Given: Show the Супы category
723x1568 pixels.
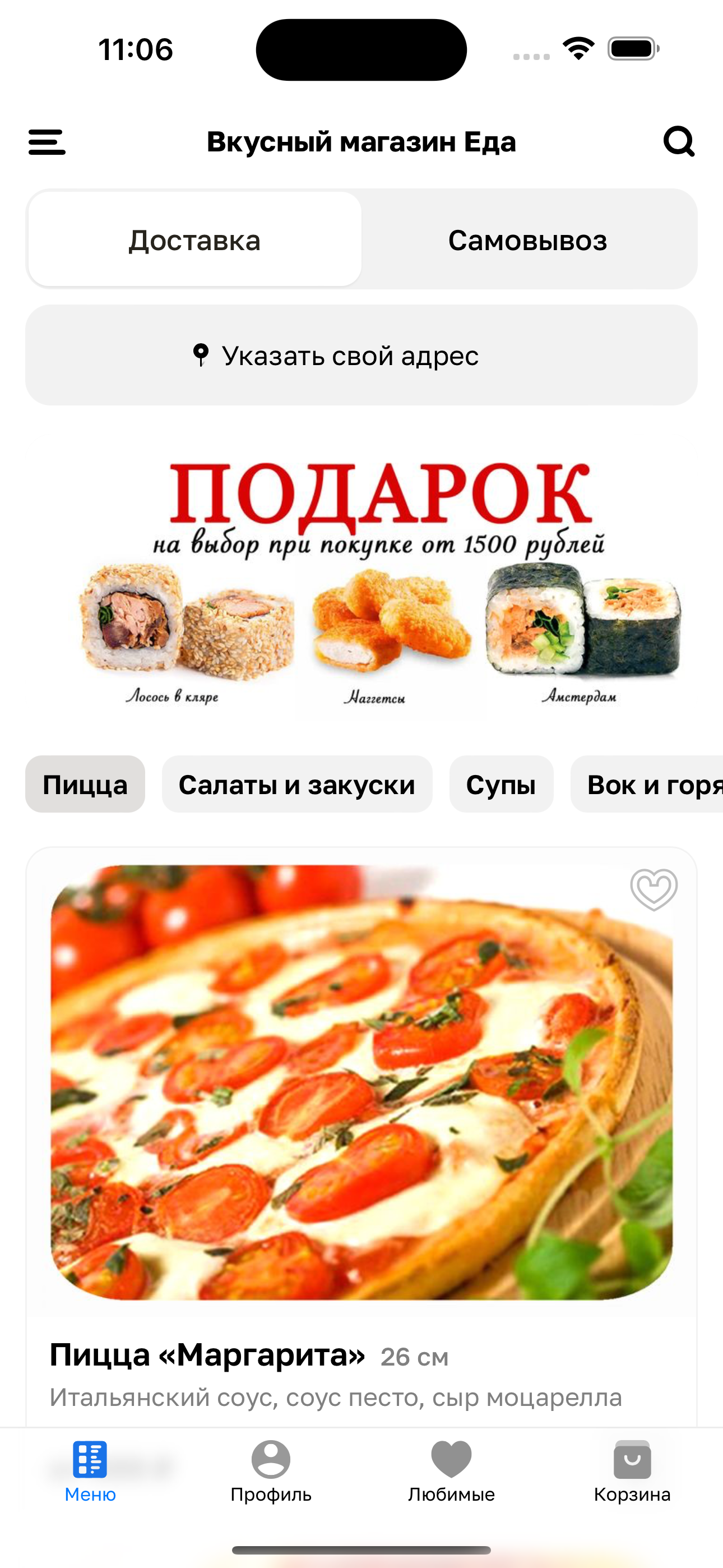Looking at the screenshot, I should coord(501,785).
